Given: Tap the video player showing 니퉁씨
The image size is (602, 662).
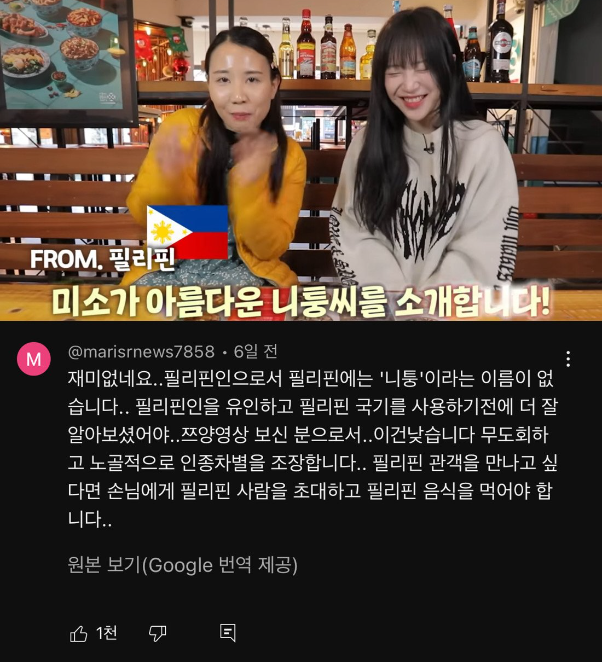Looking at the screenshot, I should point(301,160).
